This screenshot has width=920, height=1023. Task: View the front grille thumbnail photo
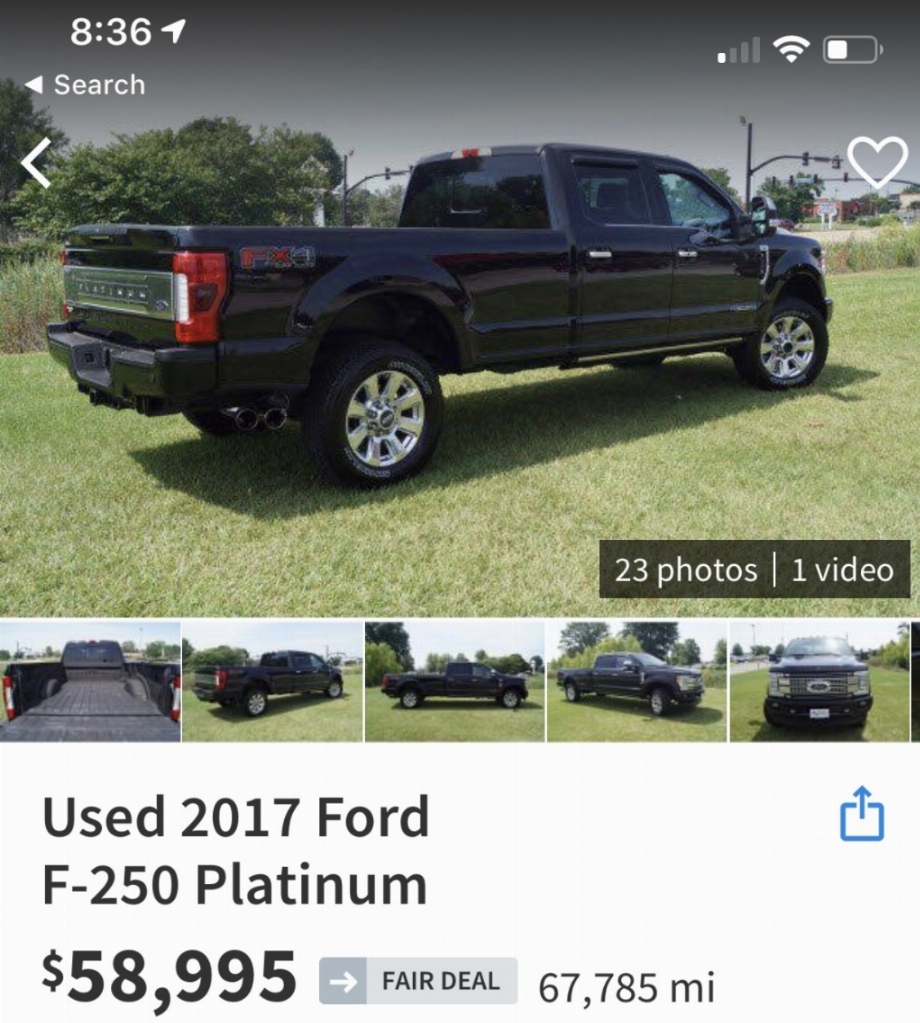pos(818,681)
